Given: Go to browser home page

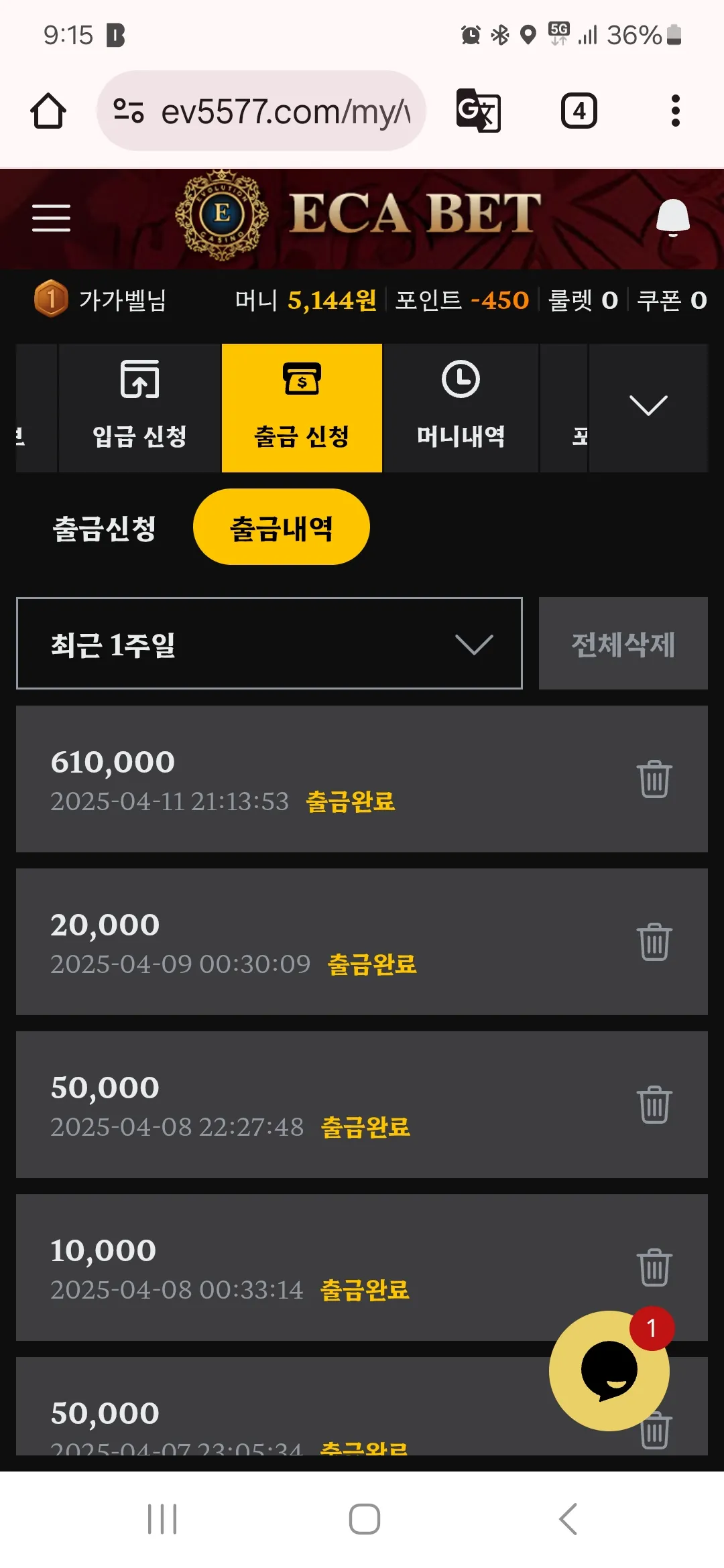Looking at the screenshot, I should tap(48, 111).
